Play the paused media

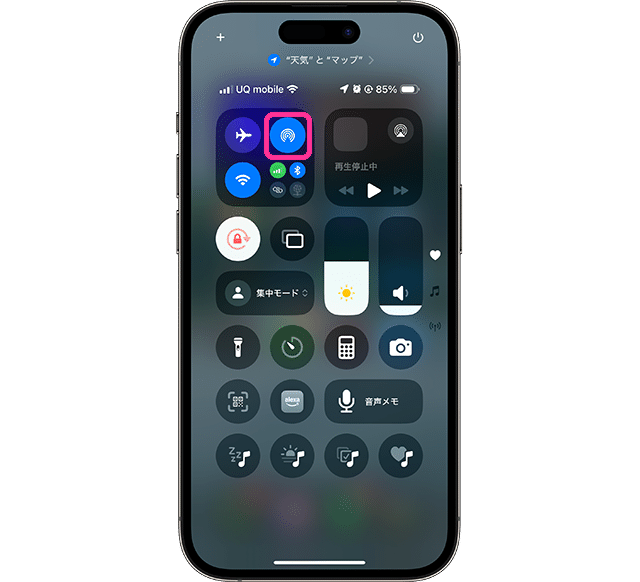pos(374,190)
